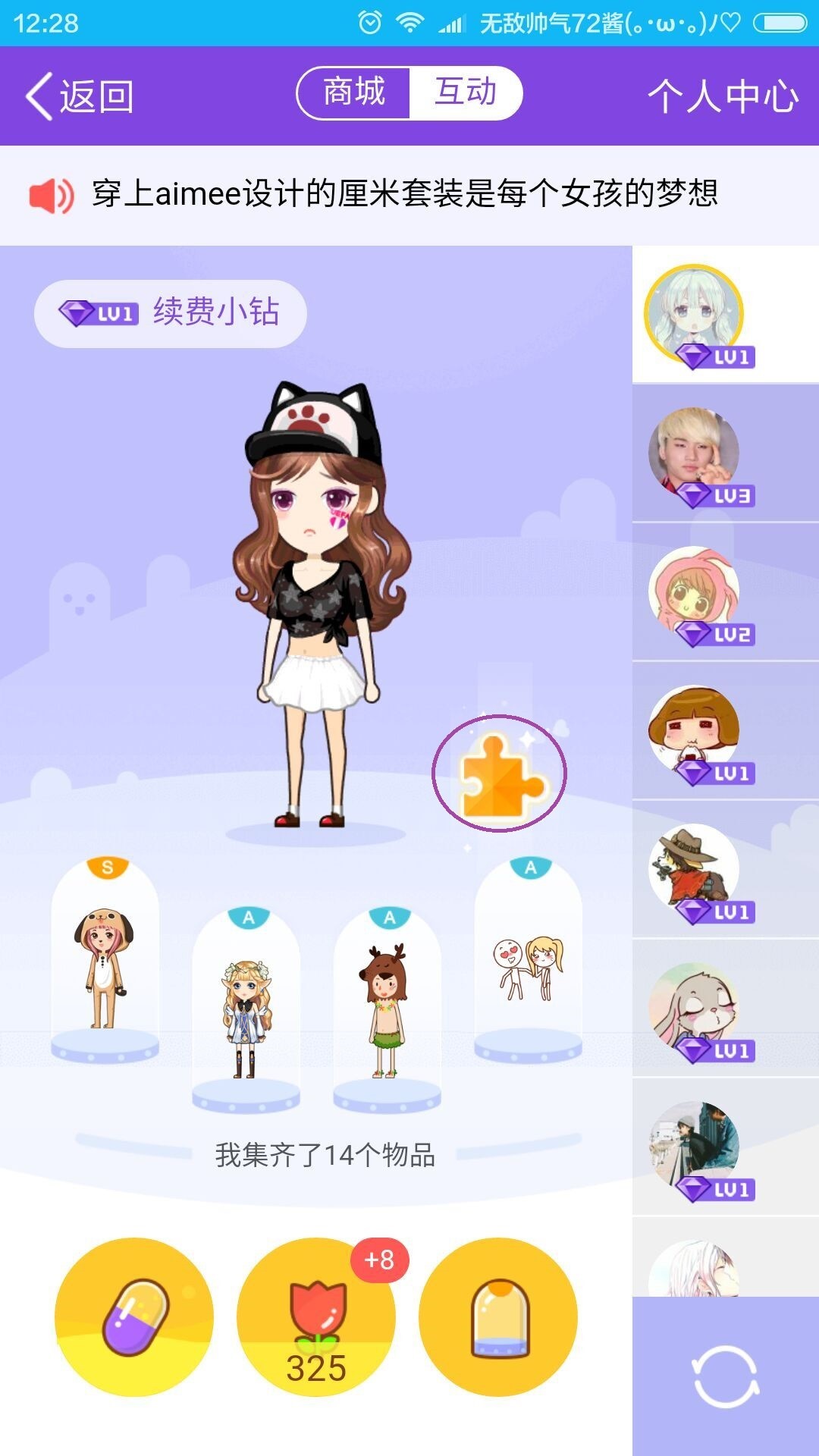Select the blond man LV3 avatar
The height and width of the screenshot is (1456, 819).
(694, 453)
